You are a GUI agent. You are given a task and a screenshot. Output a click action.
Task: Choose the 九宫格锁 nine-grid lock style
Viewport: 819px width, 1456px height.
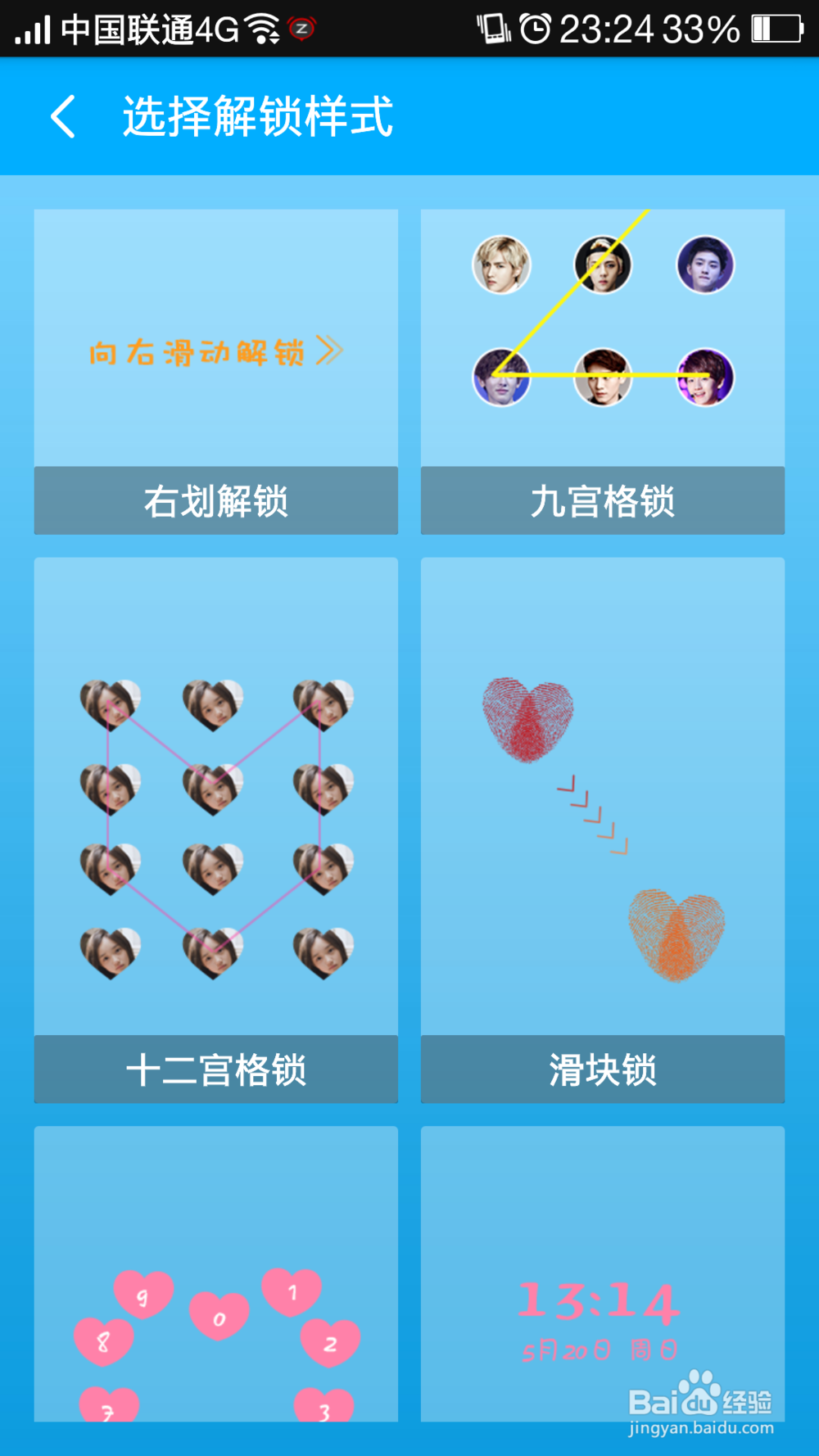pyautogui.click(x=603, y=501)
